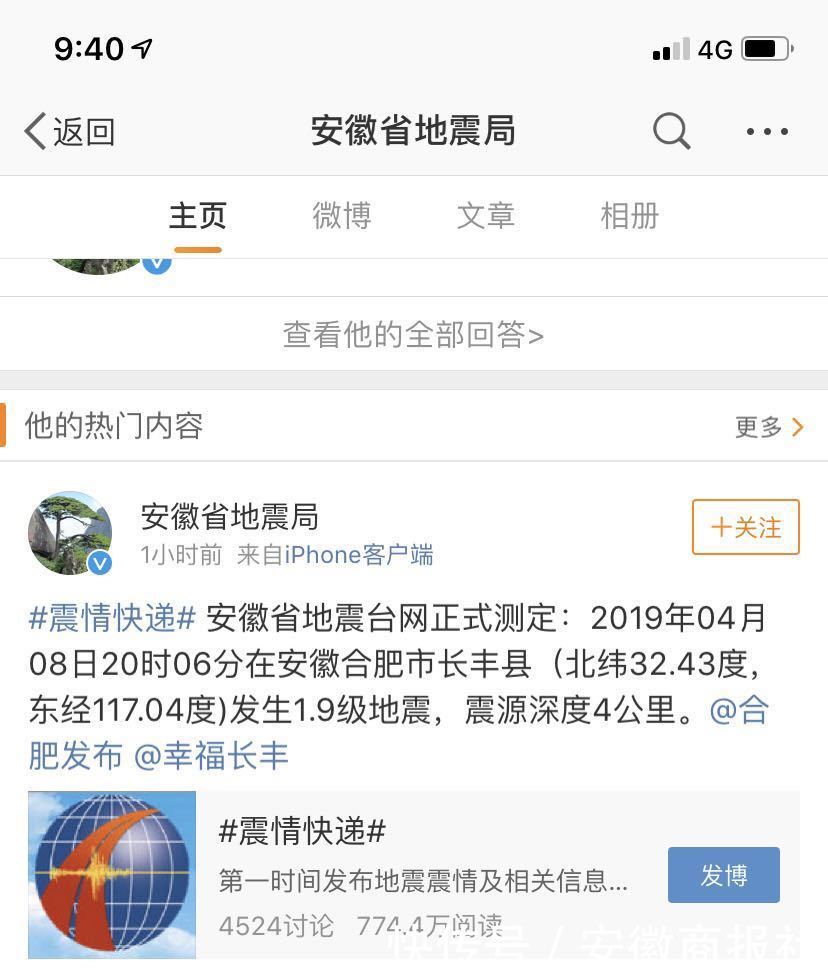Expand 查看他的全部回答 section
The width and height of the screenshot is (828, 976).
coord(413,337)
